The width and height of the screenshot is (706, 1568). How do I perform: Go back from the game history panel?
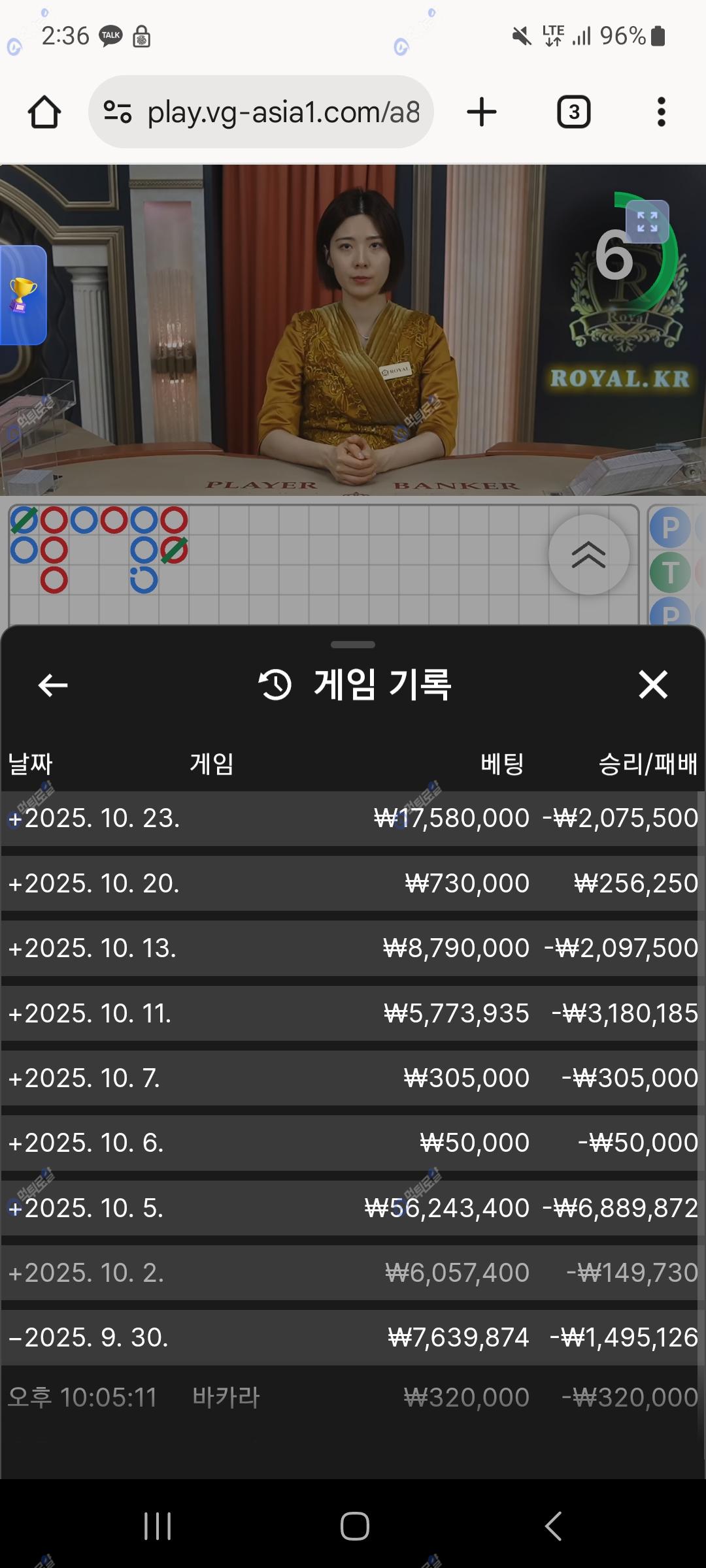pos(53,685)
